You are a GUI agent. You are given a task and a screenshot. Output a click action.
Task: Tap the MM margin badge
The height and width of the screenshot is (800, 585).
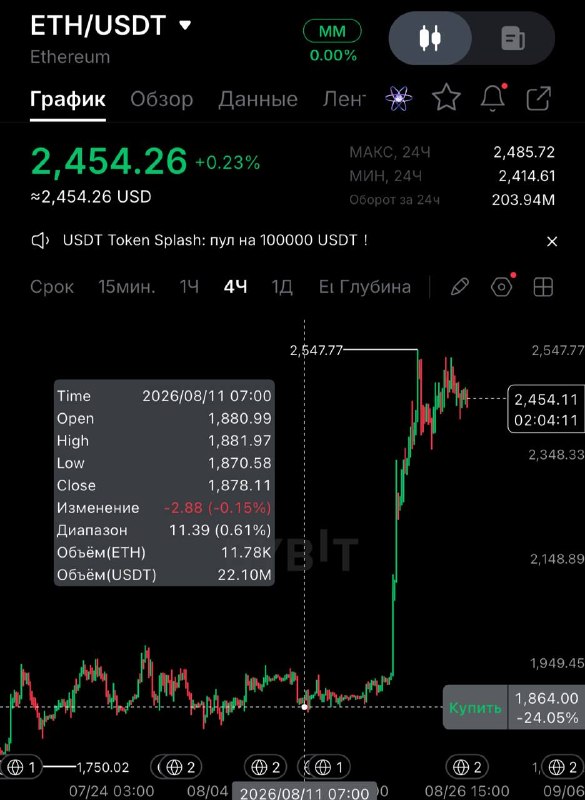(332, 31)
